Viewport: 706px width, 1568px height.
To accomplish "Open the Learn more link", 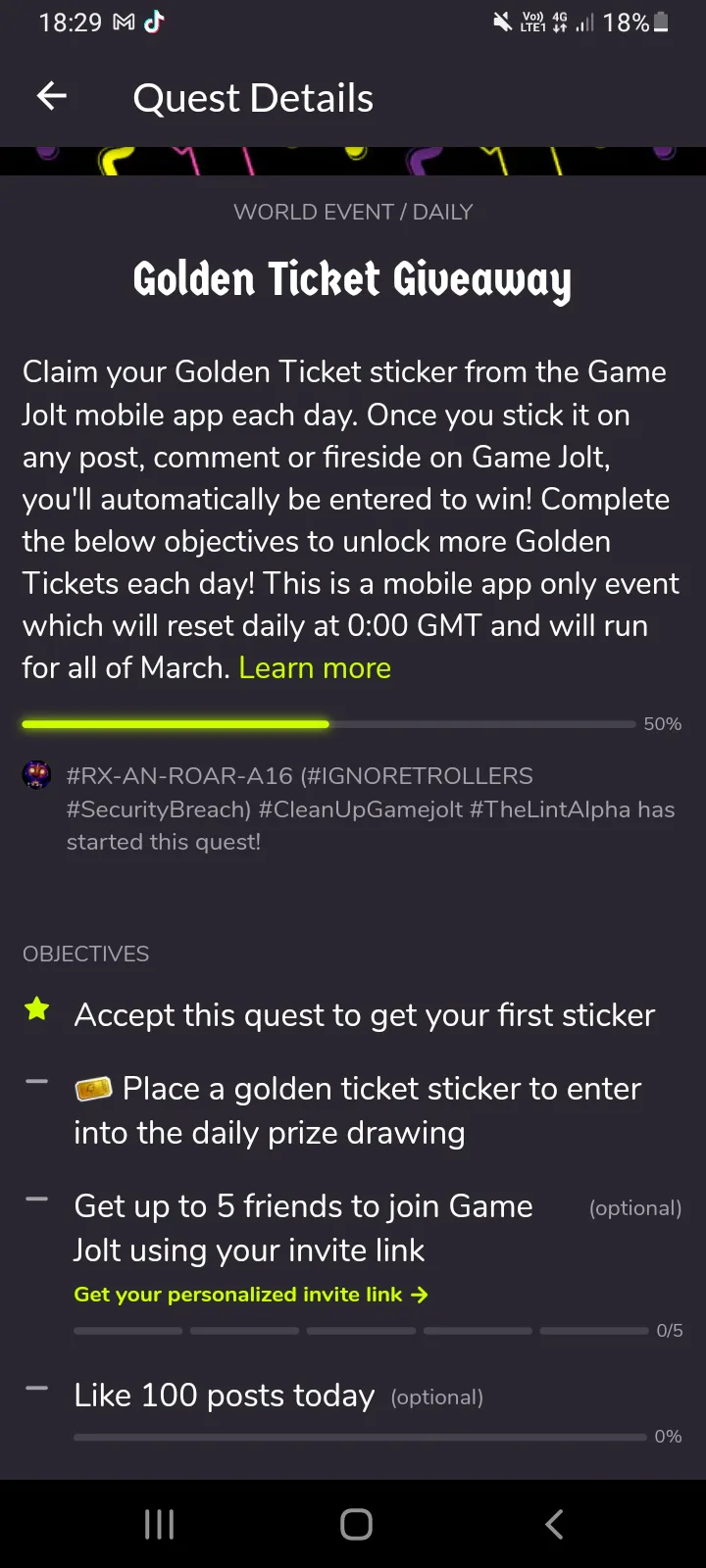I will (315, 668).
